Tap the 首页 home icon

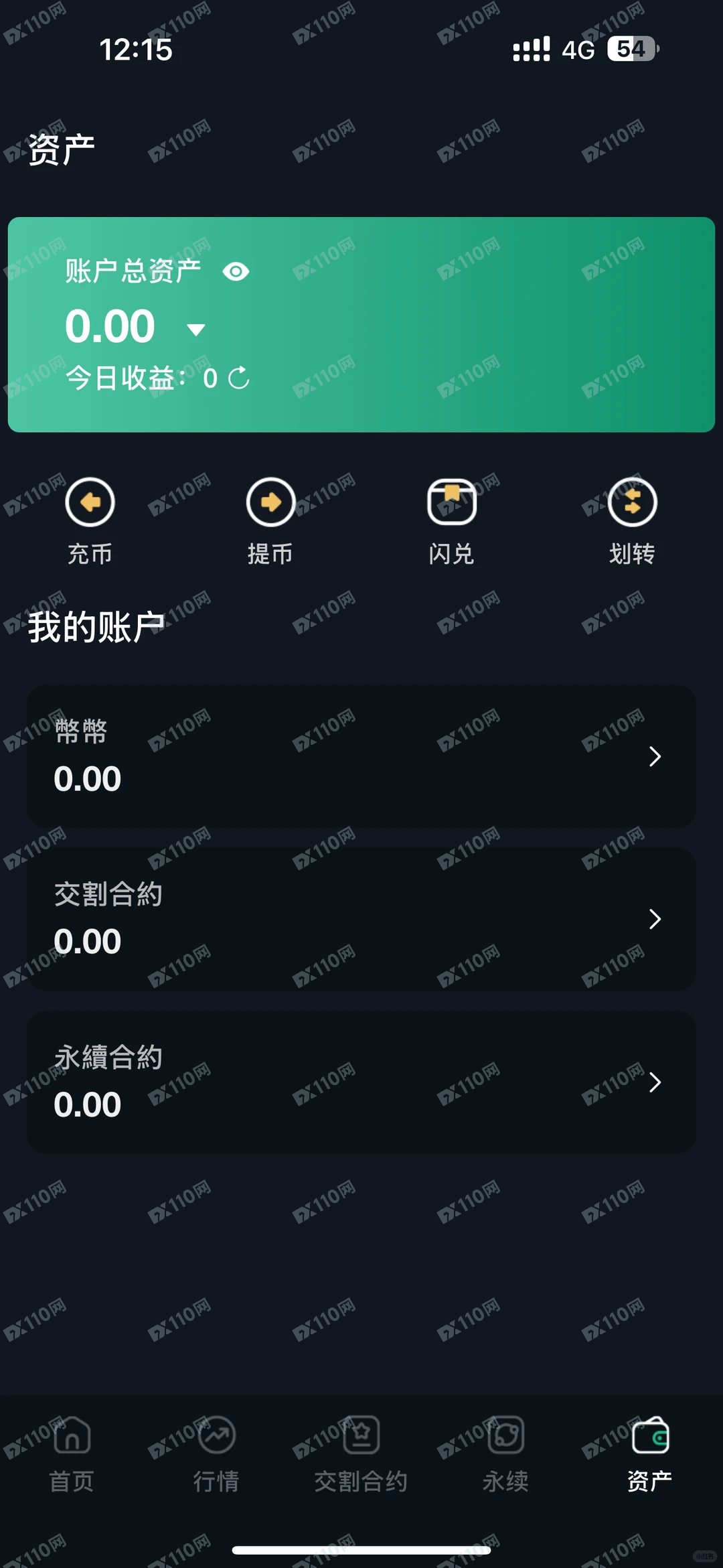click(71, 1435)
